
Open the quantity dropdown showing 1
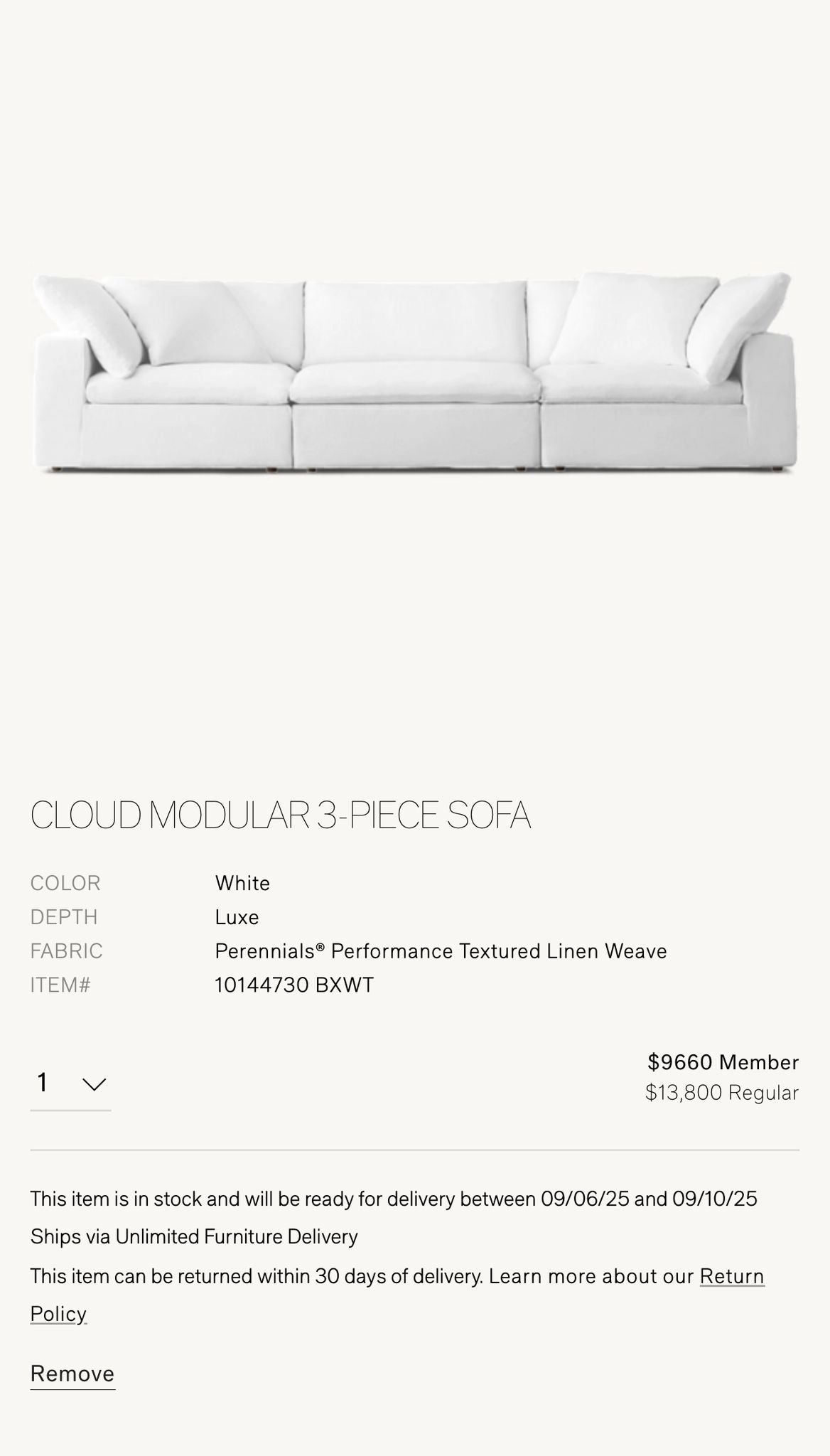(70, 1083)
